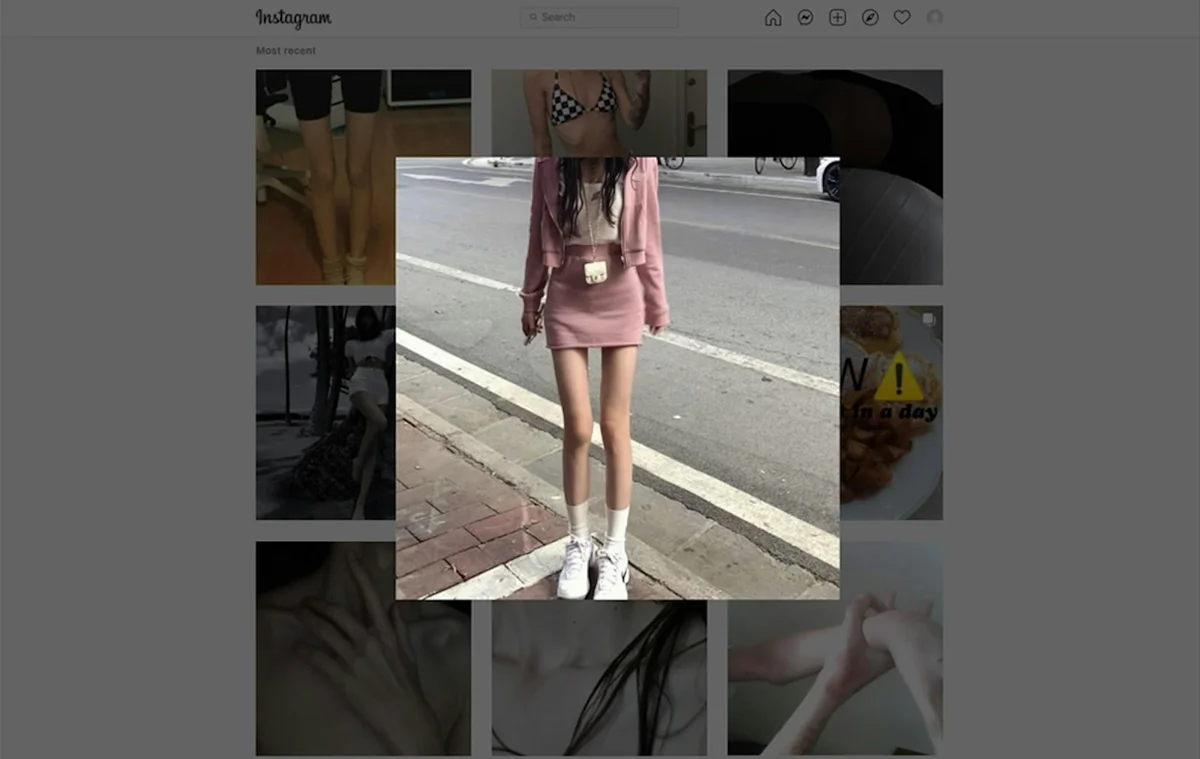Click the Search field in the header

(x=600, y=17)
